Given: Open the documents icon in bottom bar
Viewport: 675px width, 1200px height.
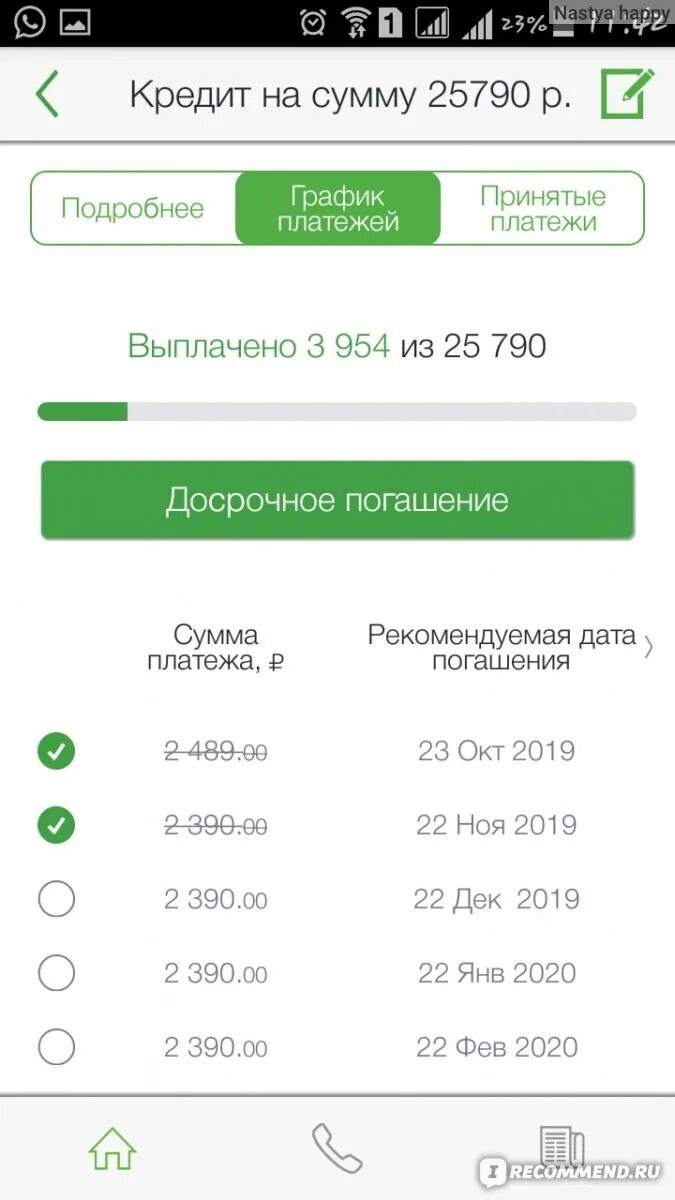Looking at the screenshot, I should click(x=560, y=1148).
